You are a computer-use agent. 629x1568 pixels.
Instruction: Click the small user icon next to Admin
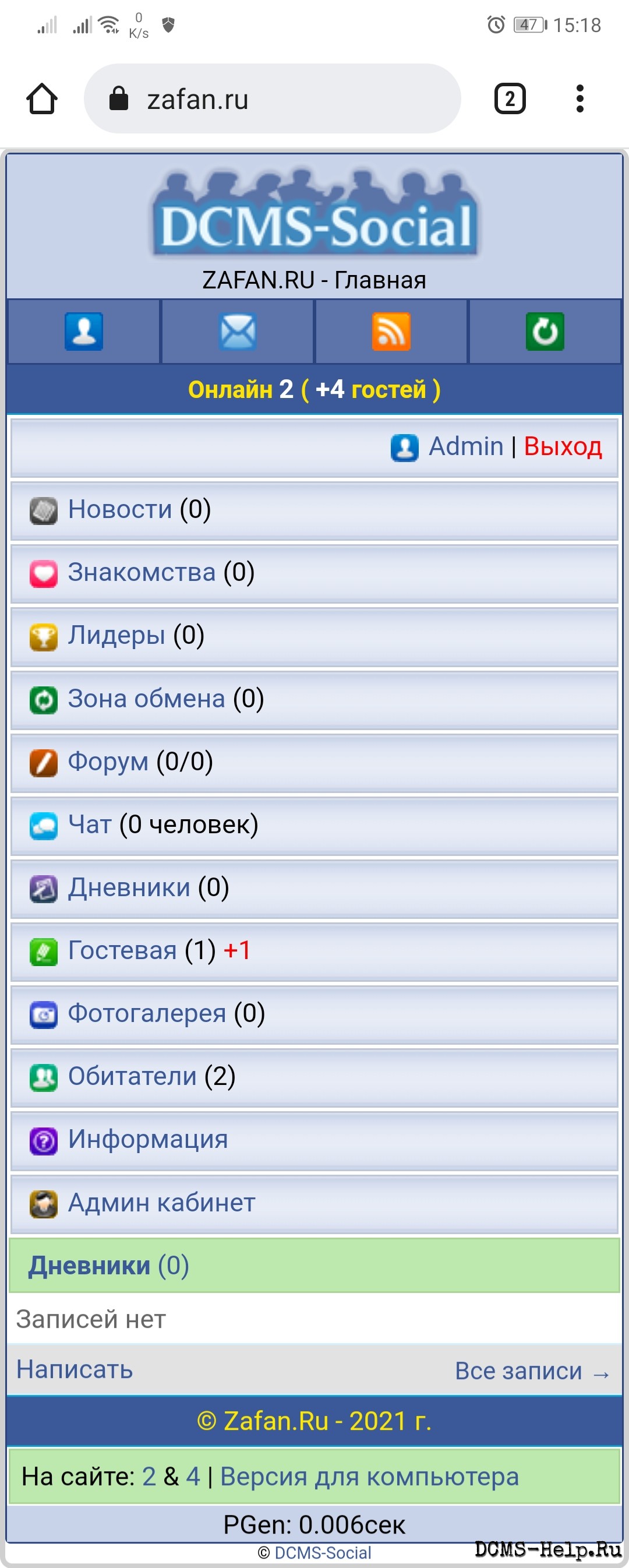404,448
